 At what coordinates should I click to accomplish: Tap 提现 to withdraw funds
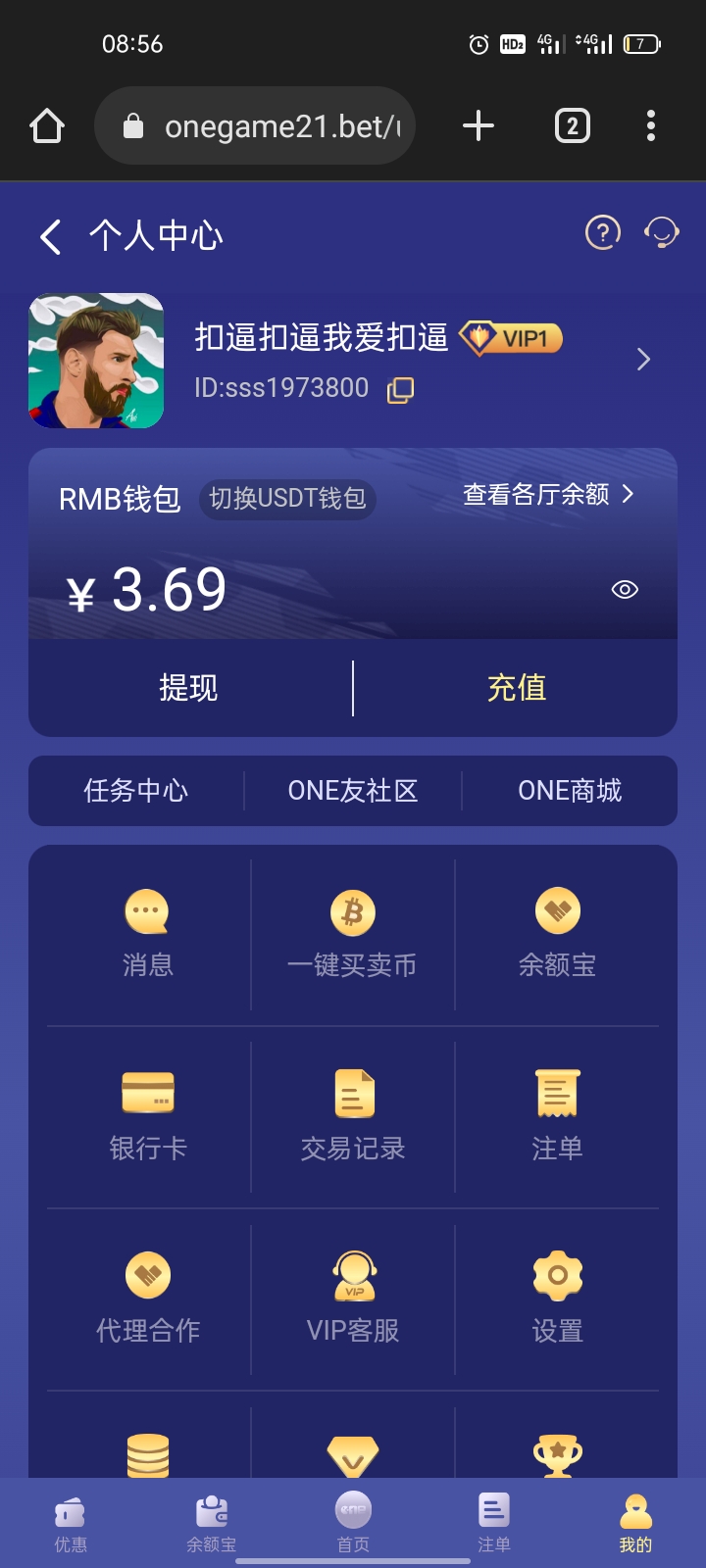click(188, 688)
